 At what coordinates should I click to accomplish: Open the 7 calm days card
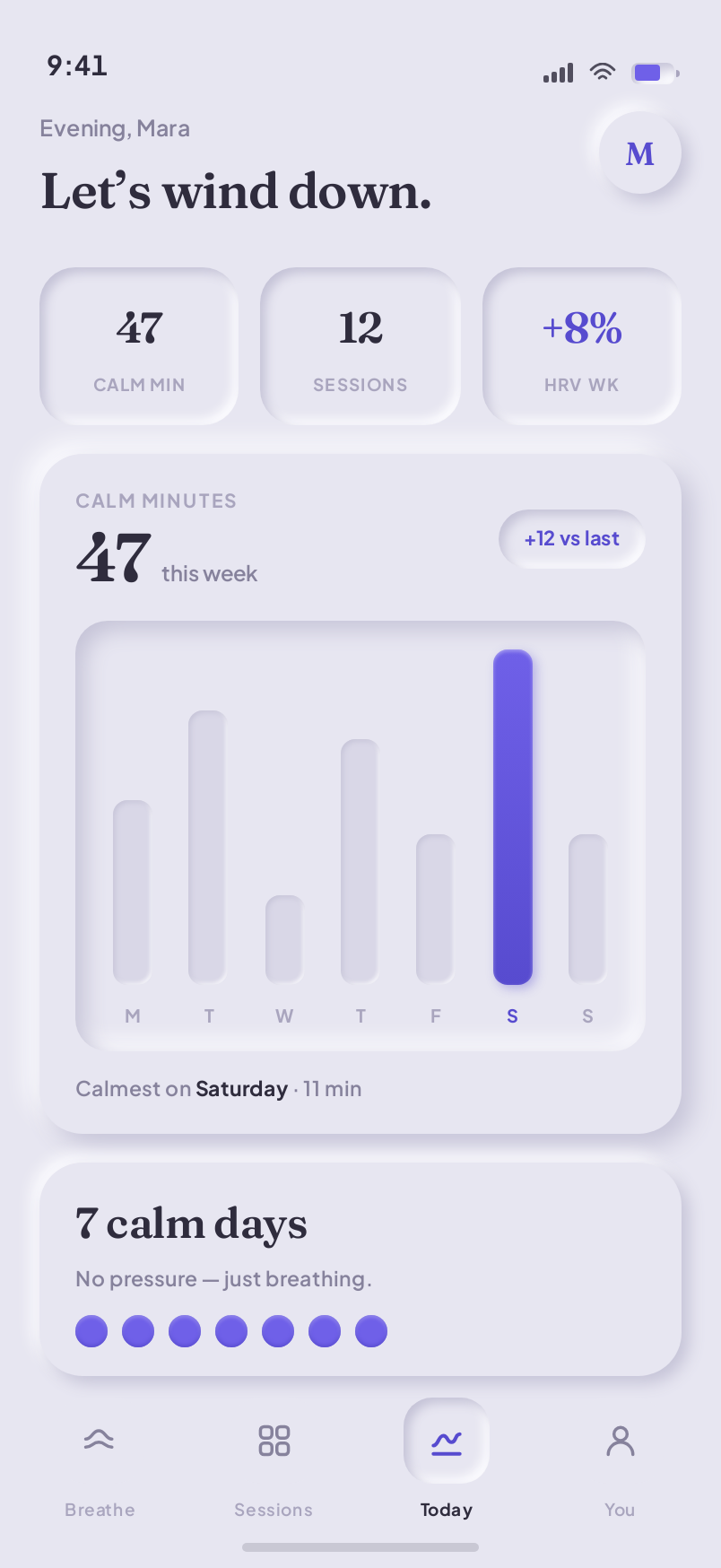(360, 1270)
